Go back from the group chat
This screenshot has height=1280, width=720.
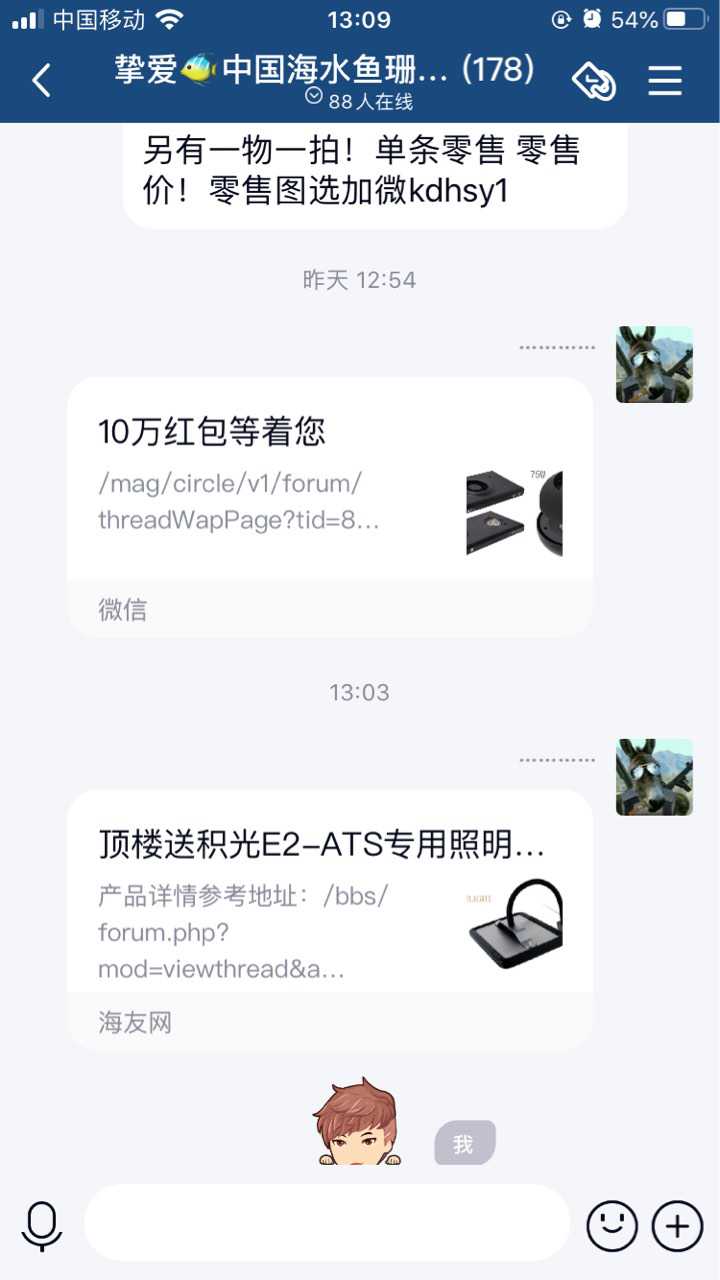[x=42, y=80]
